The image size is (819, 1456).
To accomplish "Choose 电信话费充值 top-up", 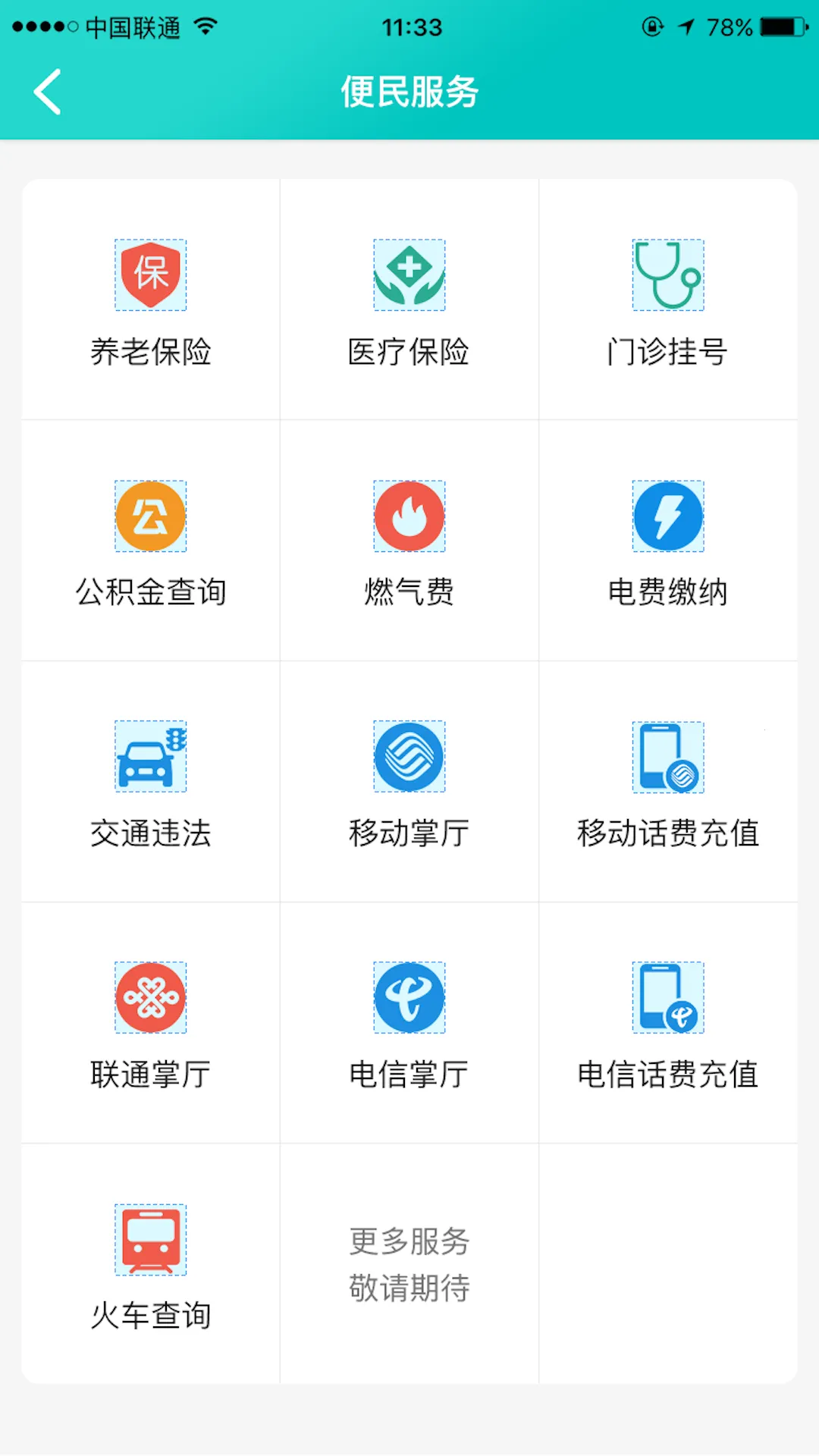I will tap(668, 1023).
